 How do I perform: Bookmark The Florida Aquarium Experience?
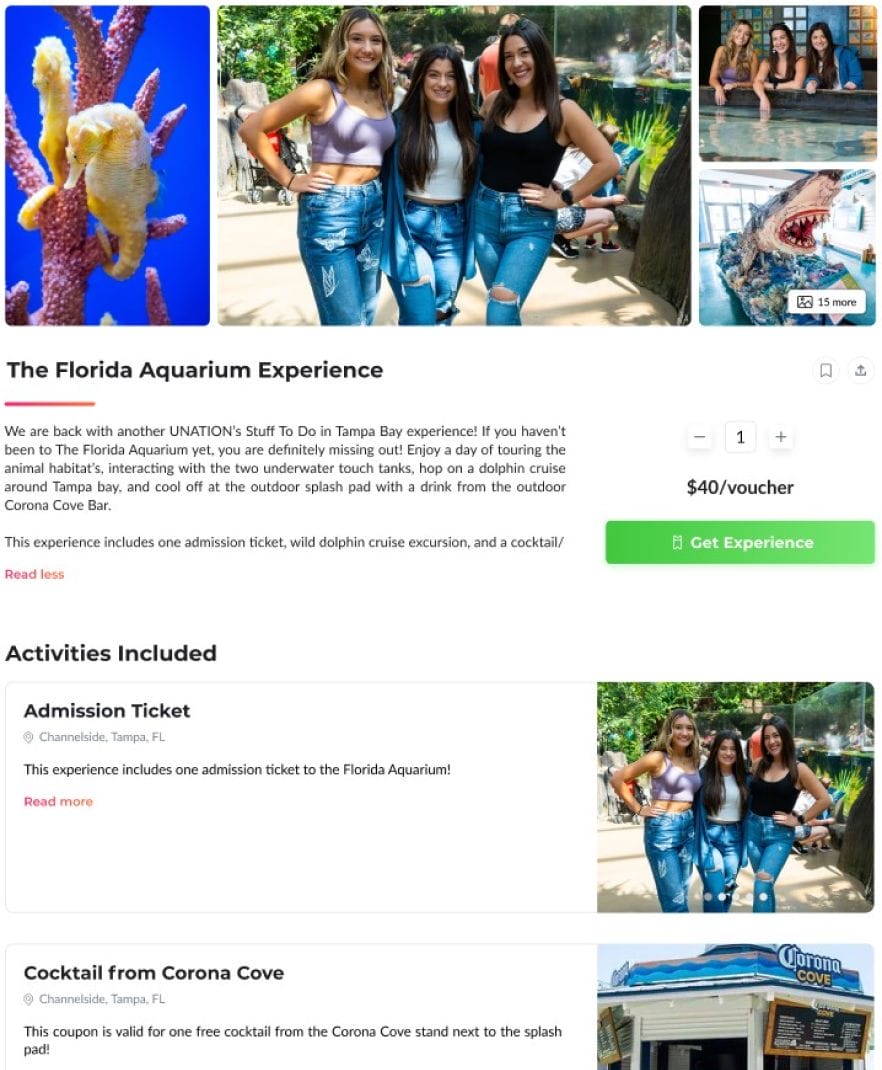point(825,371)
